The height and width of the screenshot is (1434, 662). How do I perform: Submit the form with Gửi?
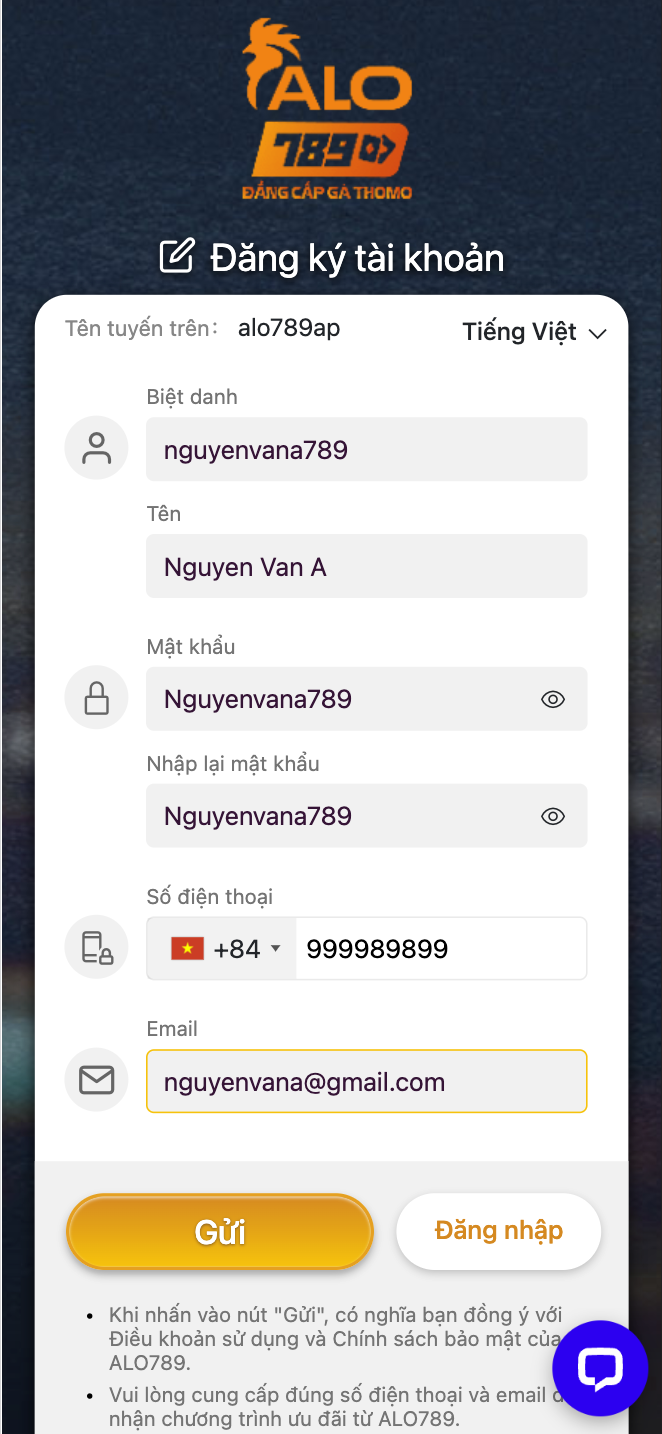point(220,1231)
